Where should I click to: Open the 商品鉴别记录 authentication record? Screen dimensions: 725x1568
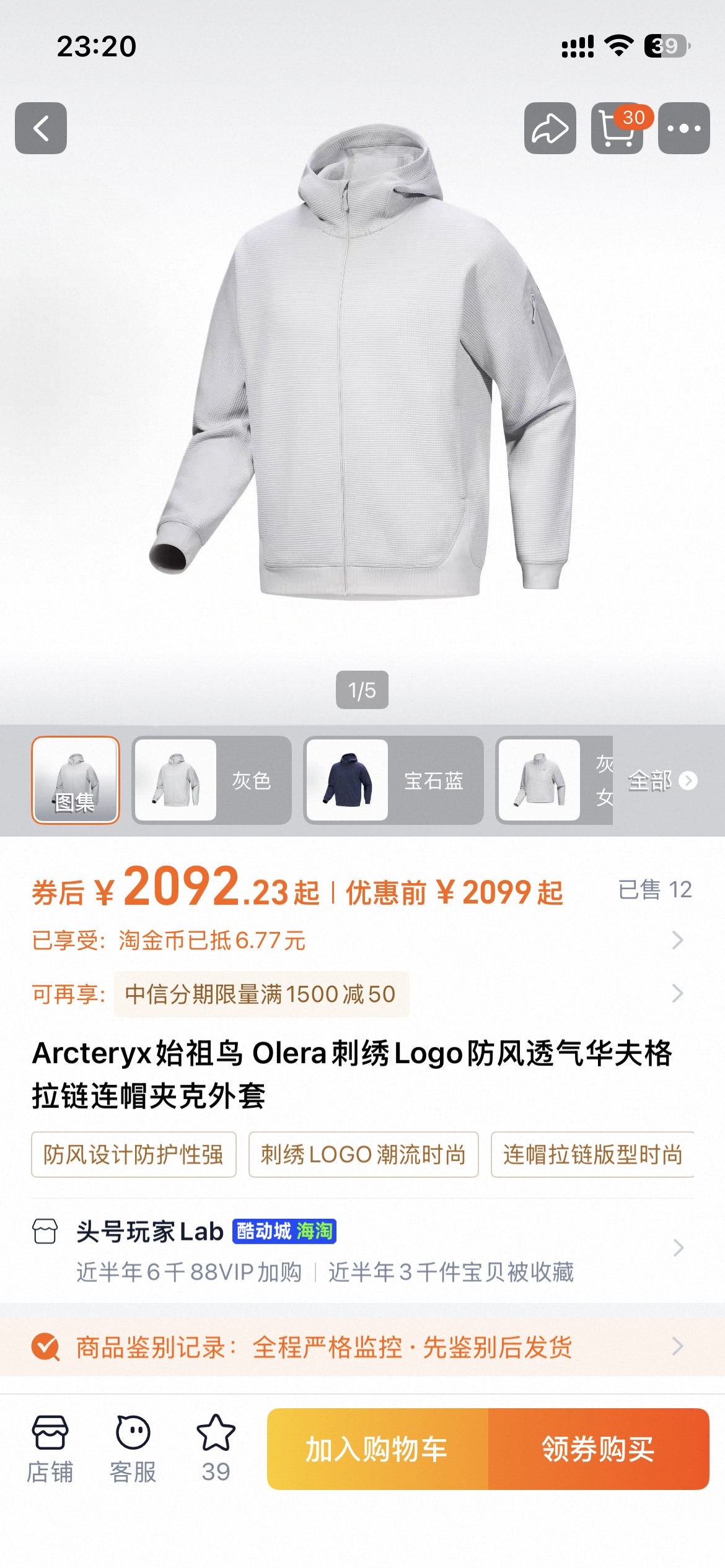pos(359,1347)
